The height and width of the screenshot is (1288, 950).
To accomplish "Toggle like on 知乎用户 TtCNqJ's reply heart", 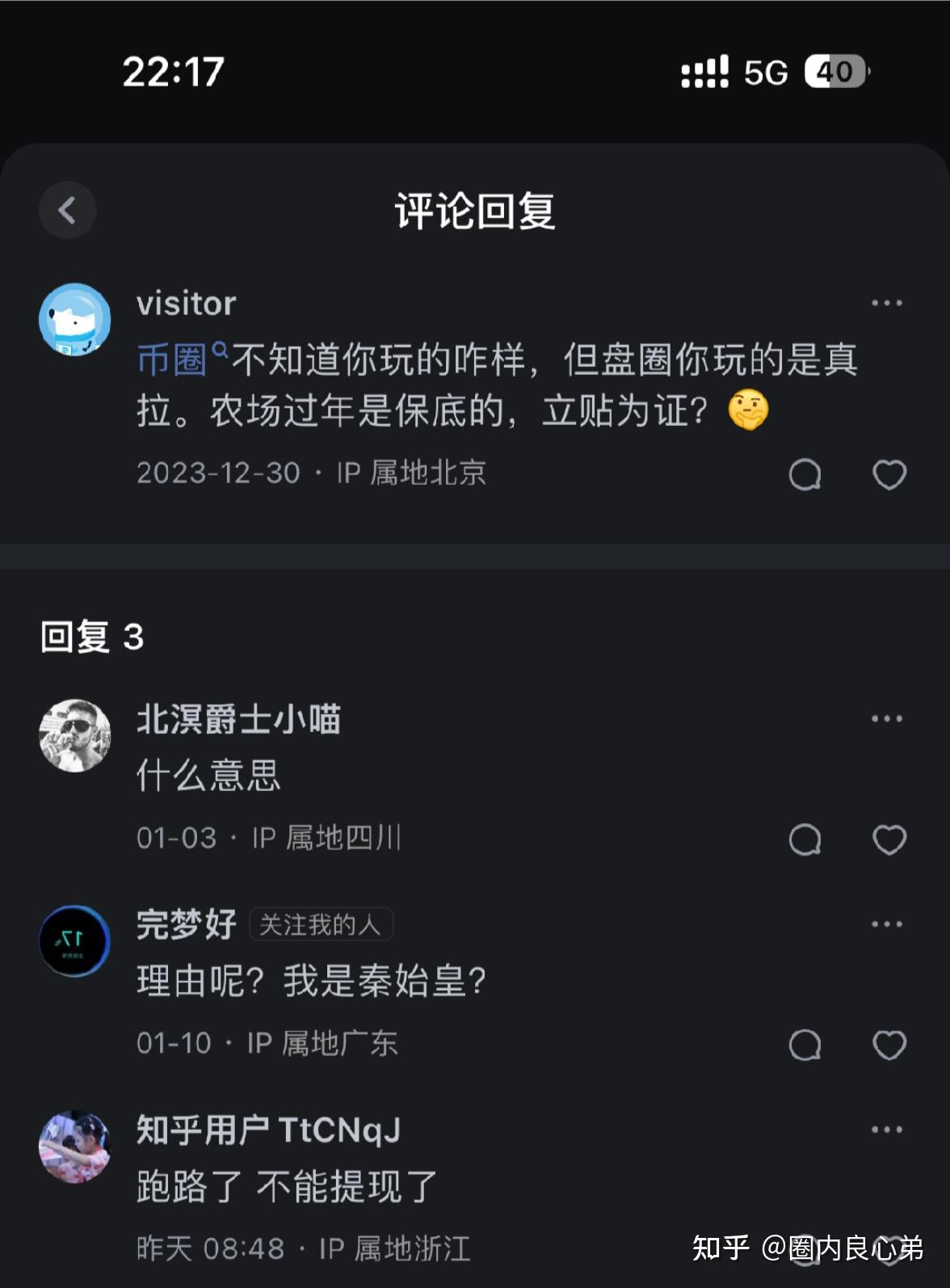I will point(889,1248).
